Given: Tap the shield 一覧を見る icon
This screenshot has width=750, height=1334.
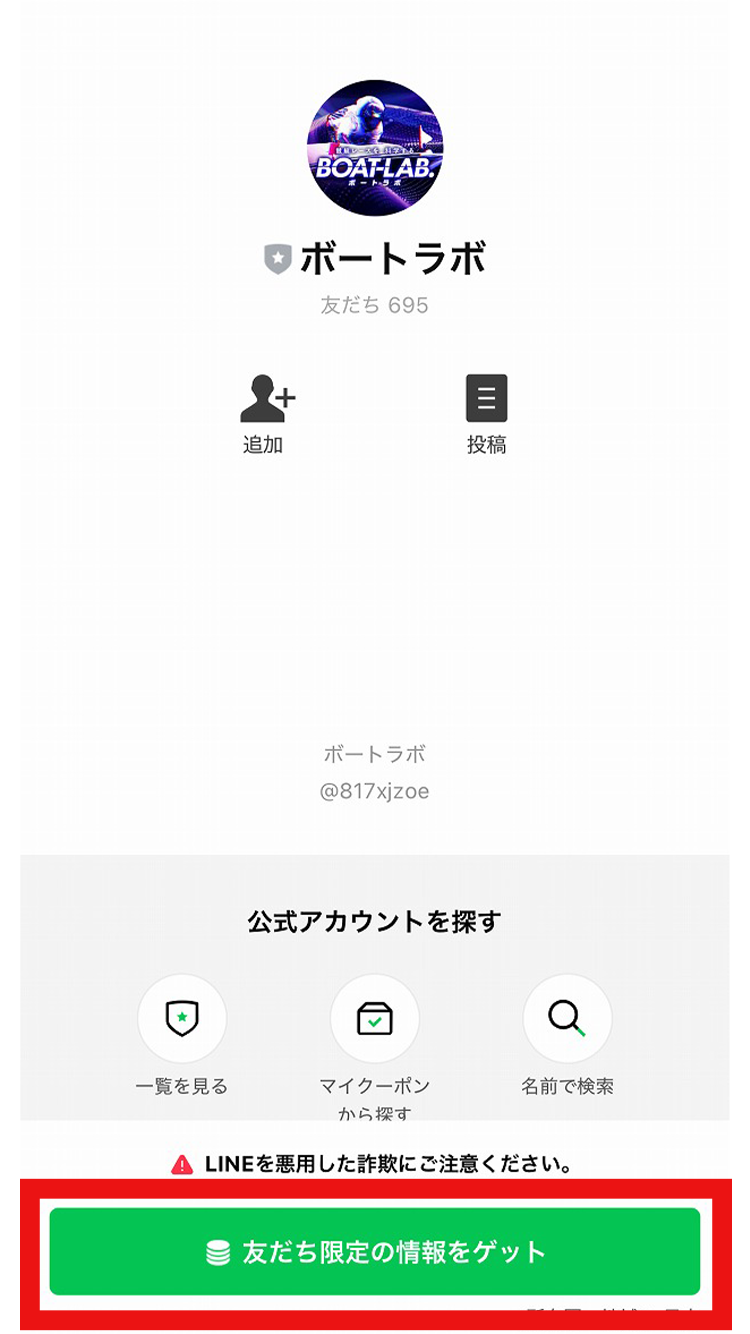Looking at the screenshot, I should pos(184,1017).
